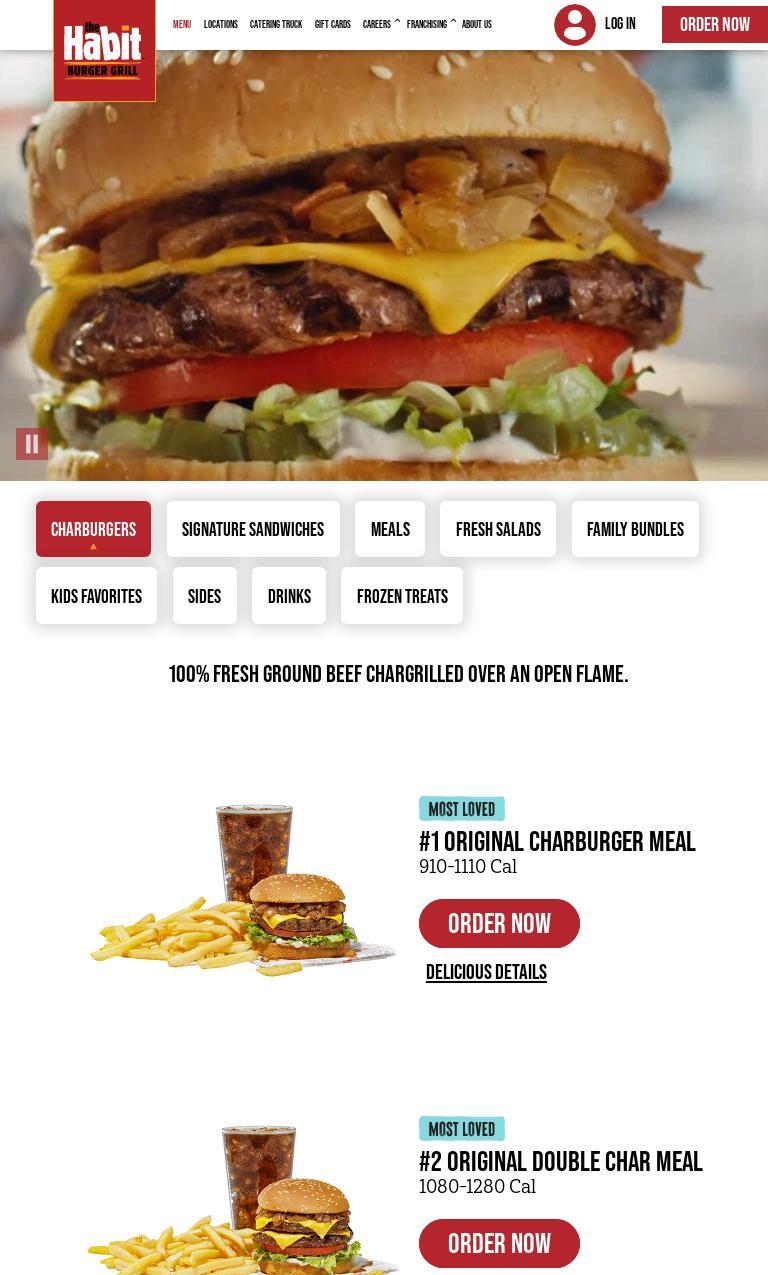View Delicious Details for #1 Charburger Meal
768x1275 pixels.
pyautogui.click(x=486, y=972)
